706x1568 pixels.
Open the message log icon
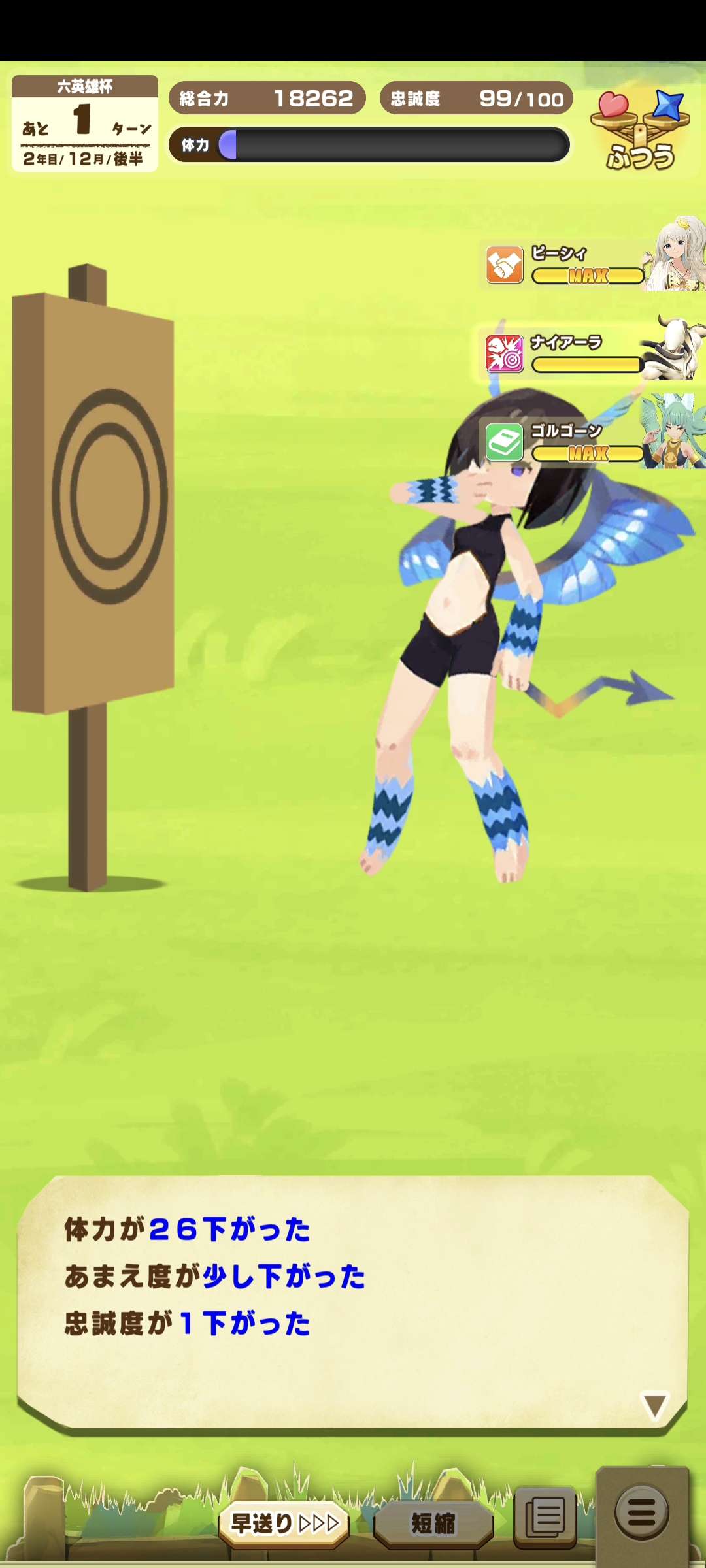click(x=545, y=1517)
